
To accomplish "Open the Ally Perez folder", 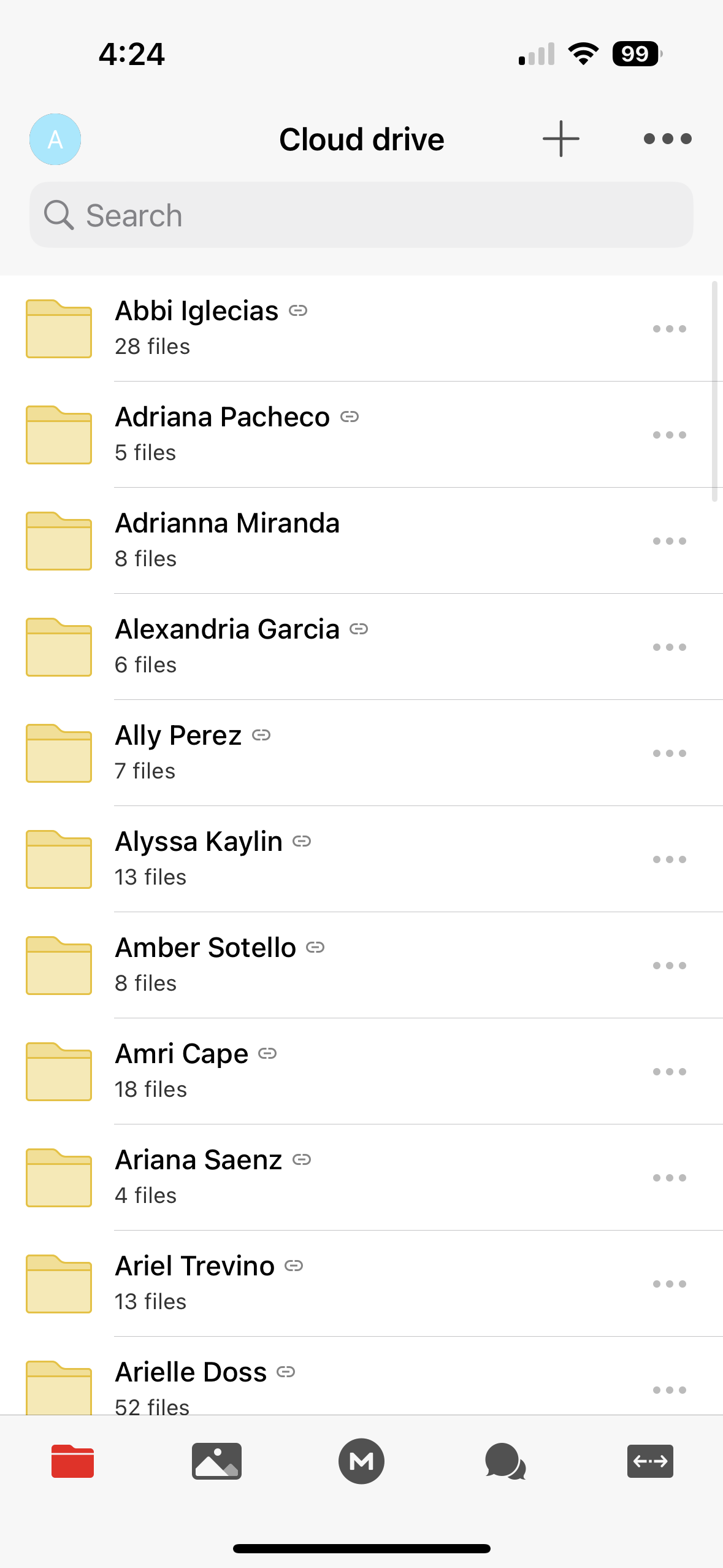I will coord(178,753).
